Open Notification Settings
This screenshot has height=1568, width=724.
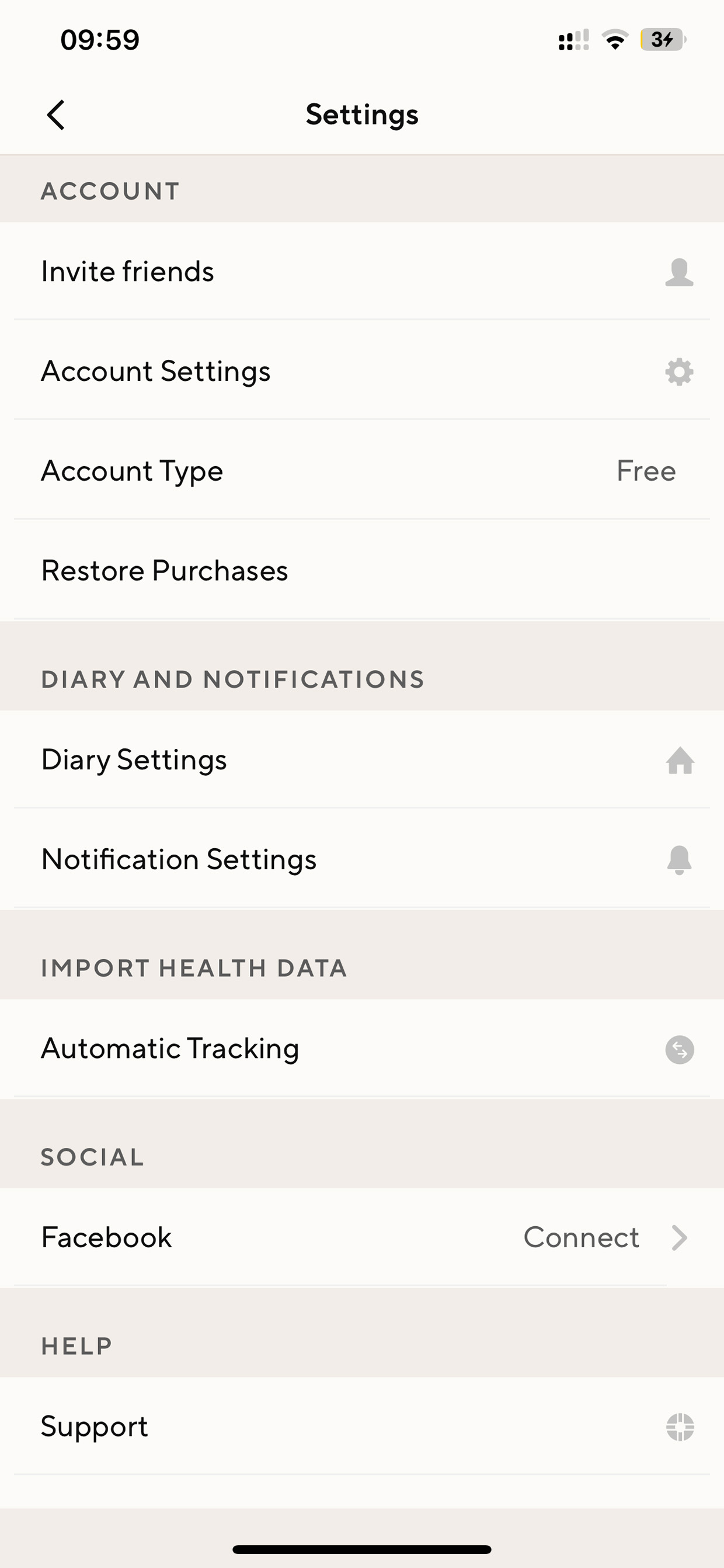click(x=362, y=859)
